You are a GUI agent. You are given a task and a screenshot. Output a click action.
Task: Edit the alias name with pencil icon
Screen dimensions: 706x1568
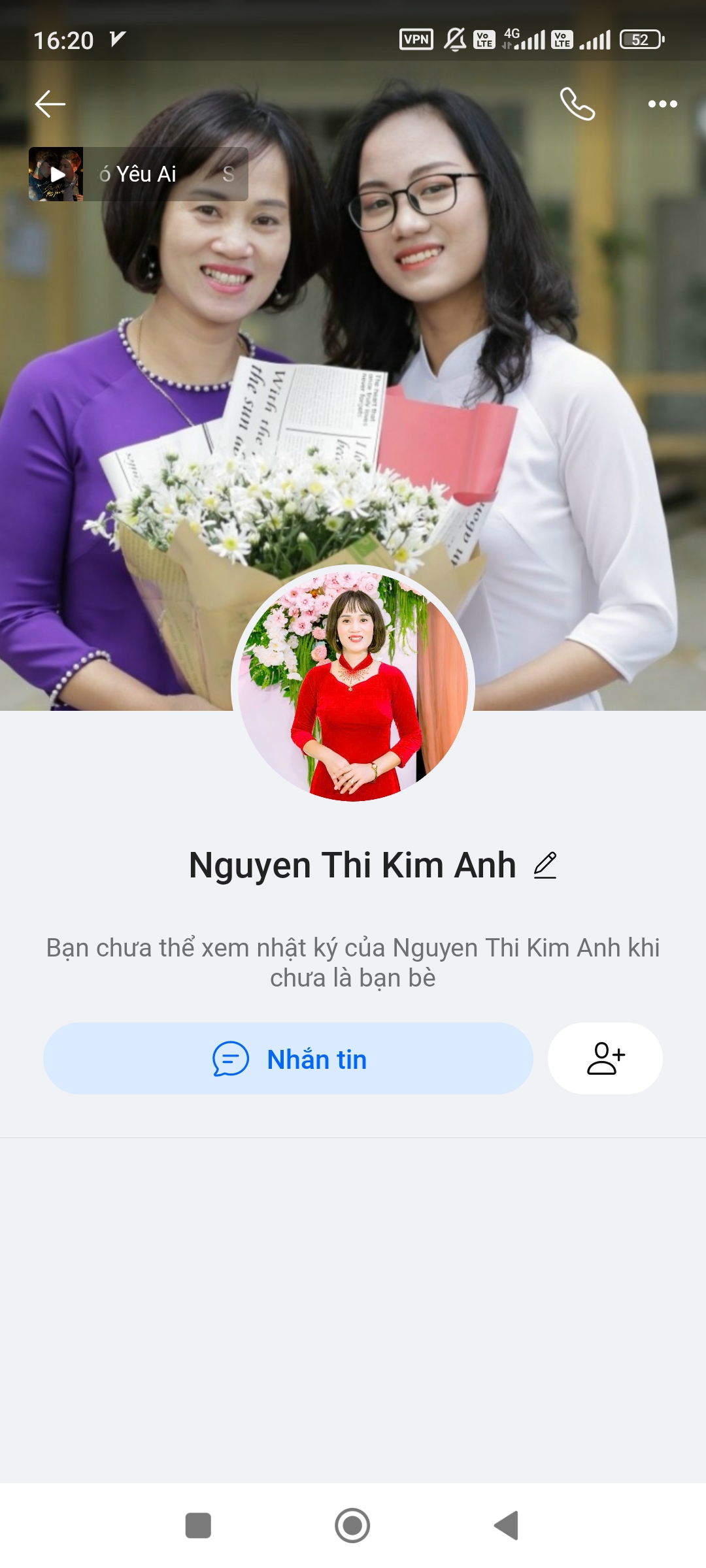click(x=545, y=865)
